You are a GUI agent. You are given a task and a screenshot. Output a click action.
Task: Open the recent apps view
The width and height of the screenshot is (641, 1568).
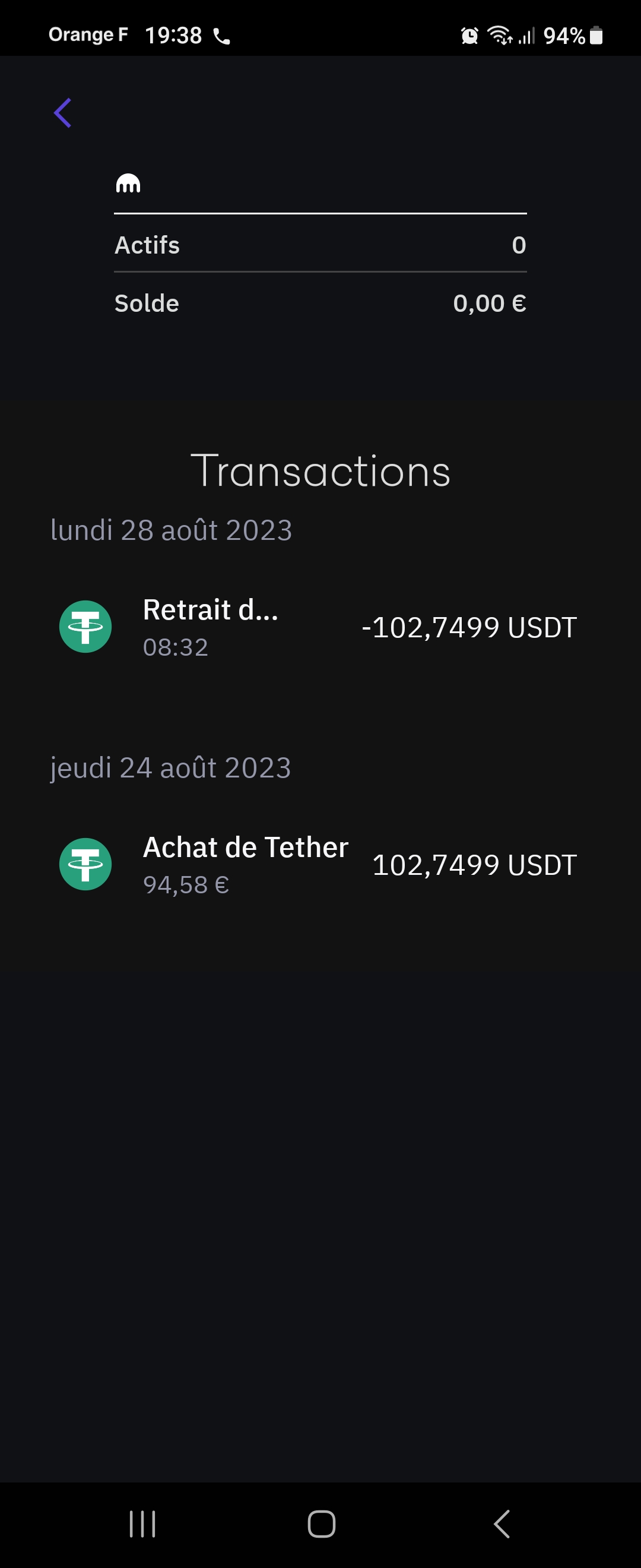pos(142,1523)
